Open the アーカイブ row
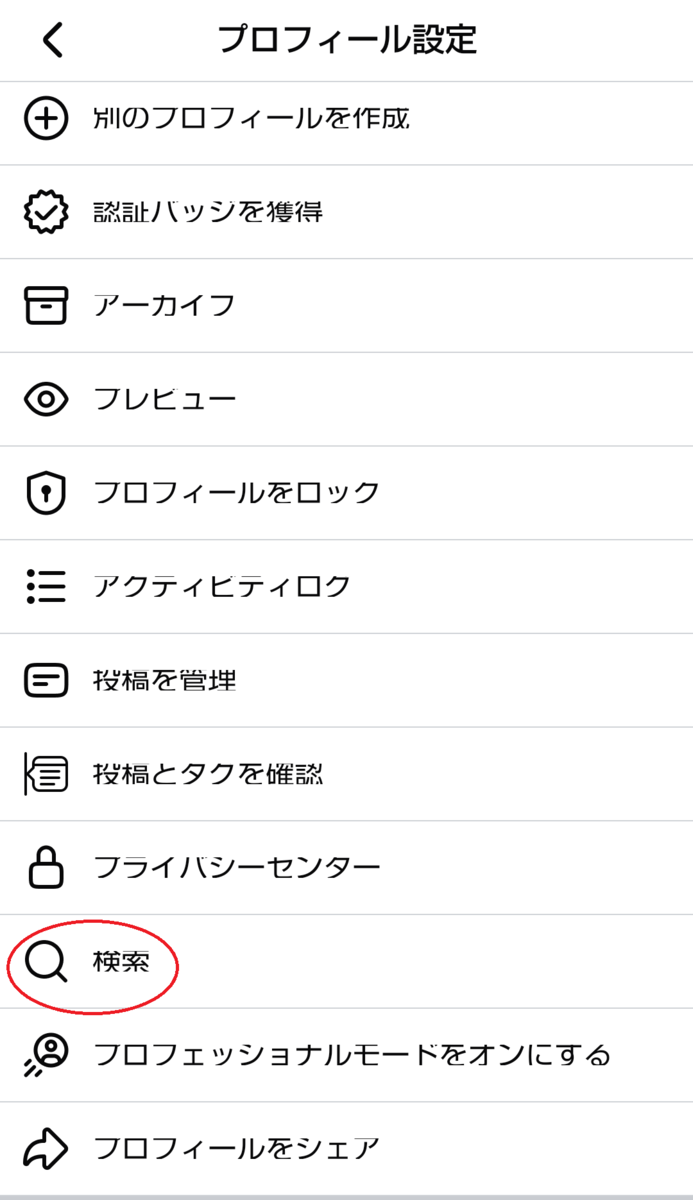Viewport: 693px width, 1200px height. click(x=346, y=305)
